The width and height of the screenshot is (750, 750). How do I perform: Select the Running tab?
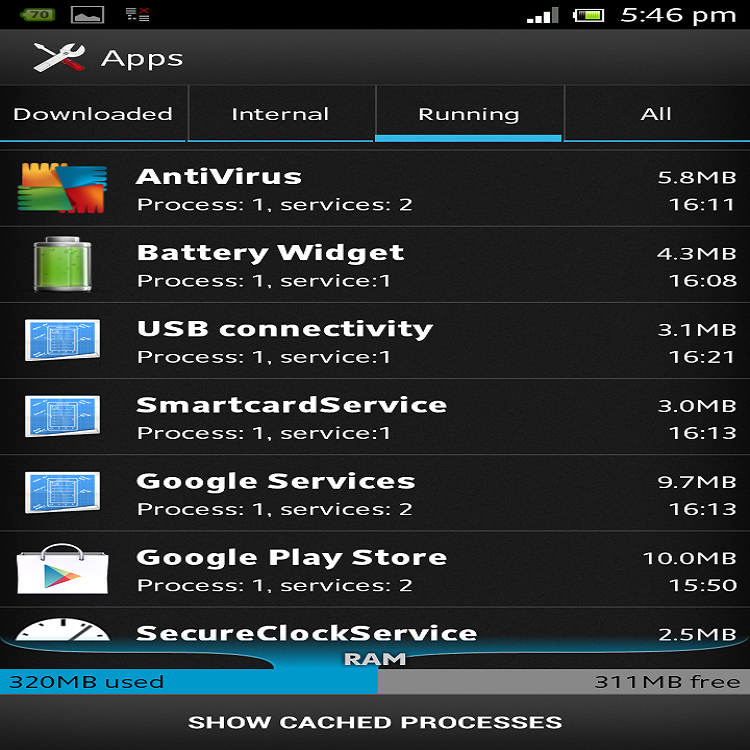[468, 114]
